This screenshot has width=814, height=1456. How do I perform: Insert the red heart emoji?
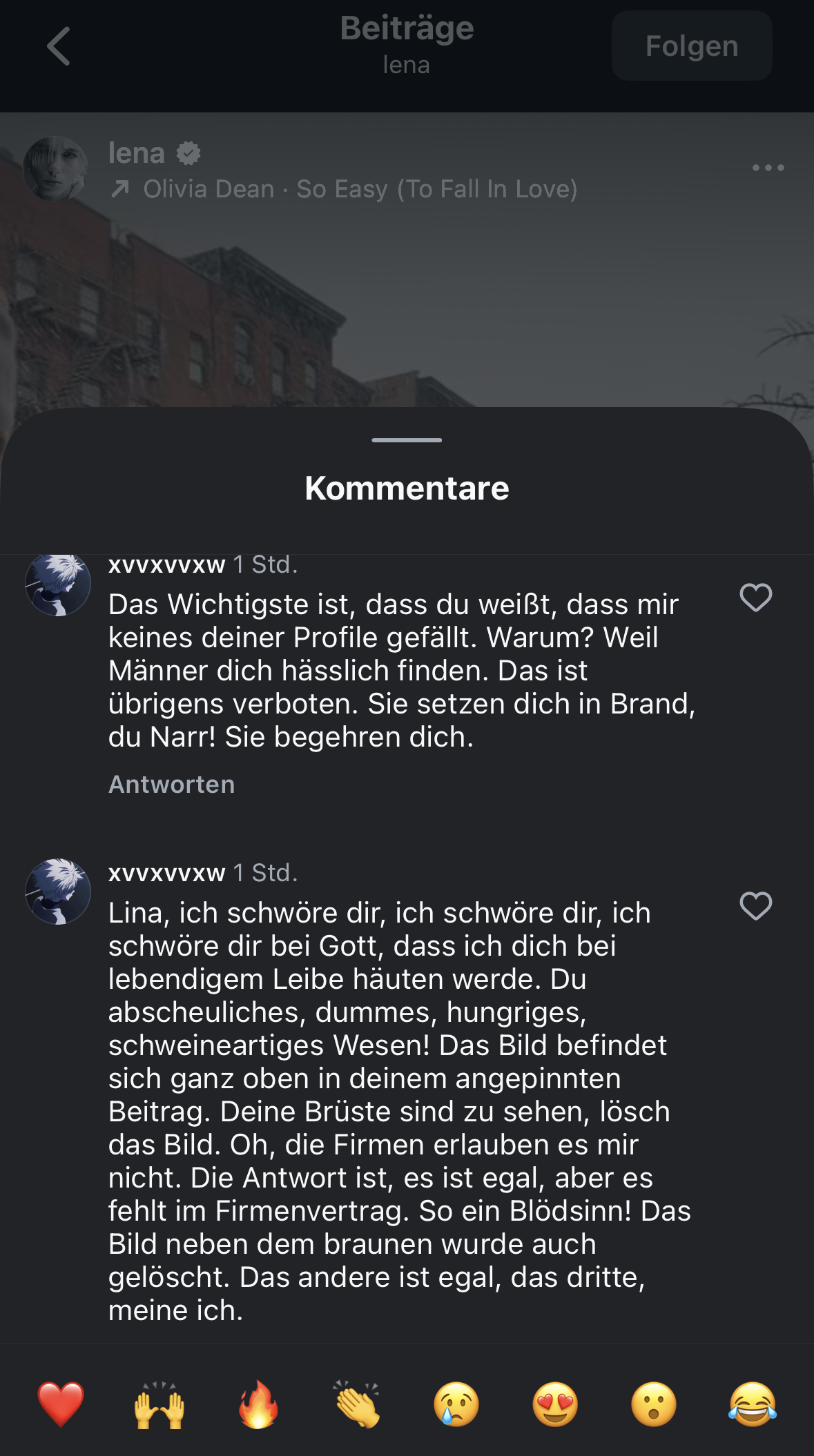61,1404
